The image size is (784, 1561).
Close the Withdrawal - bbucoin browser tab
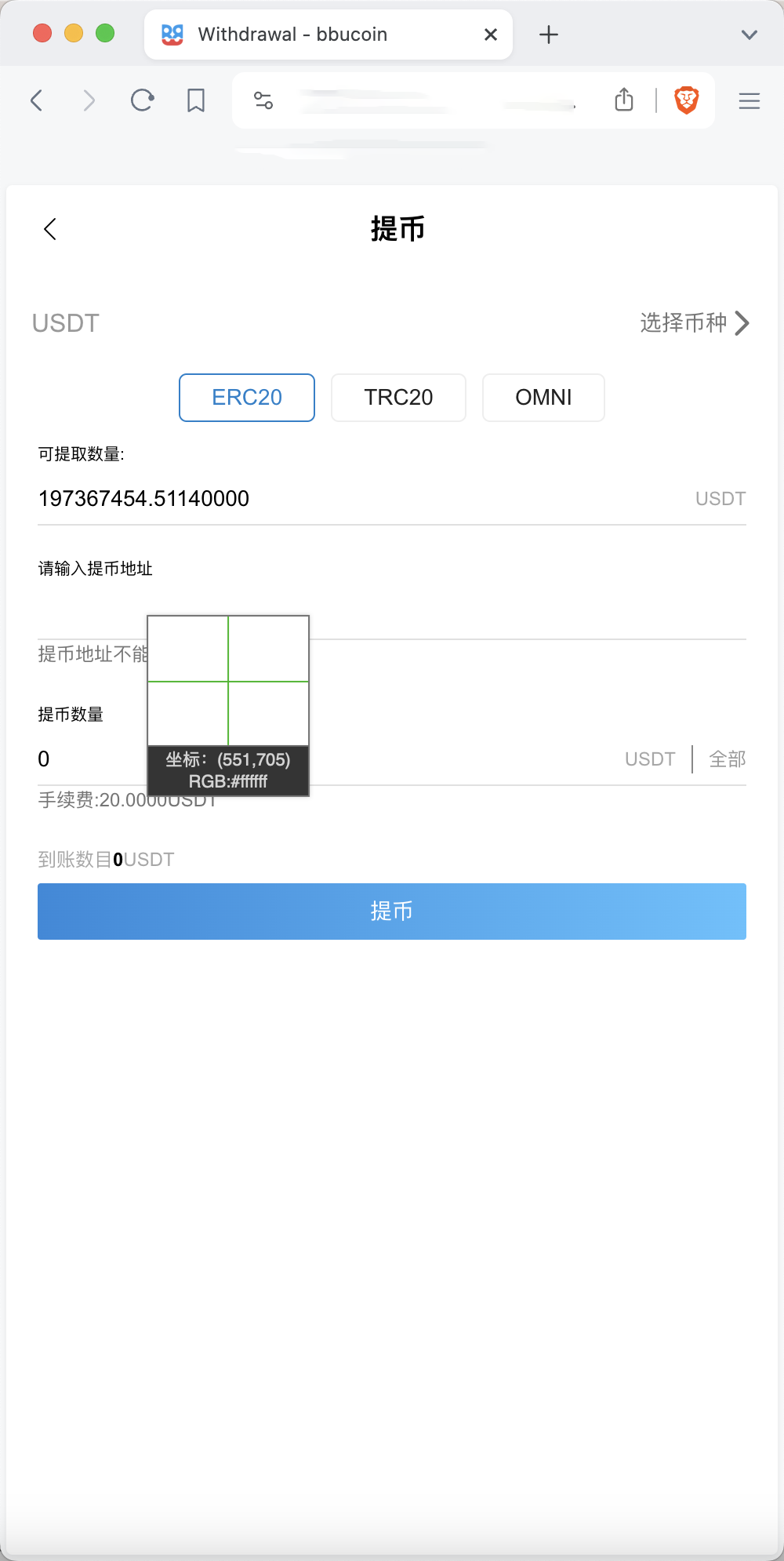click(491, 35)
